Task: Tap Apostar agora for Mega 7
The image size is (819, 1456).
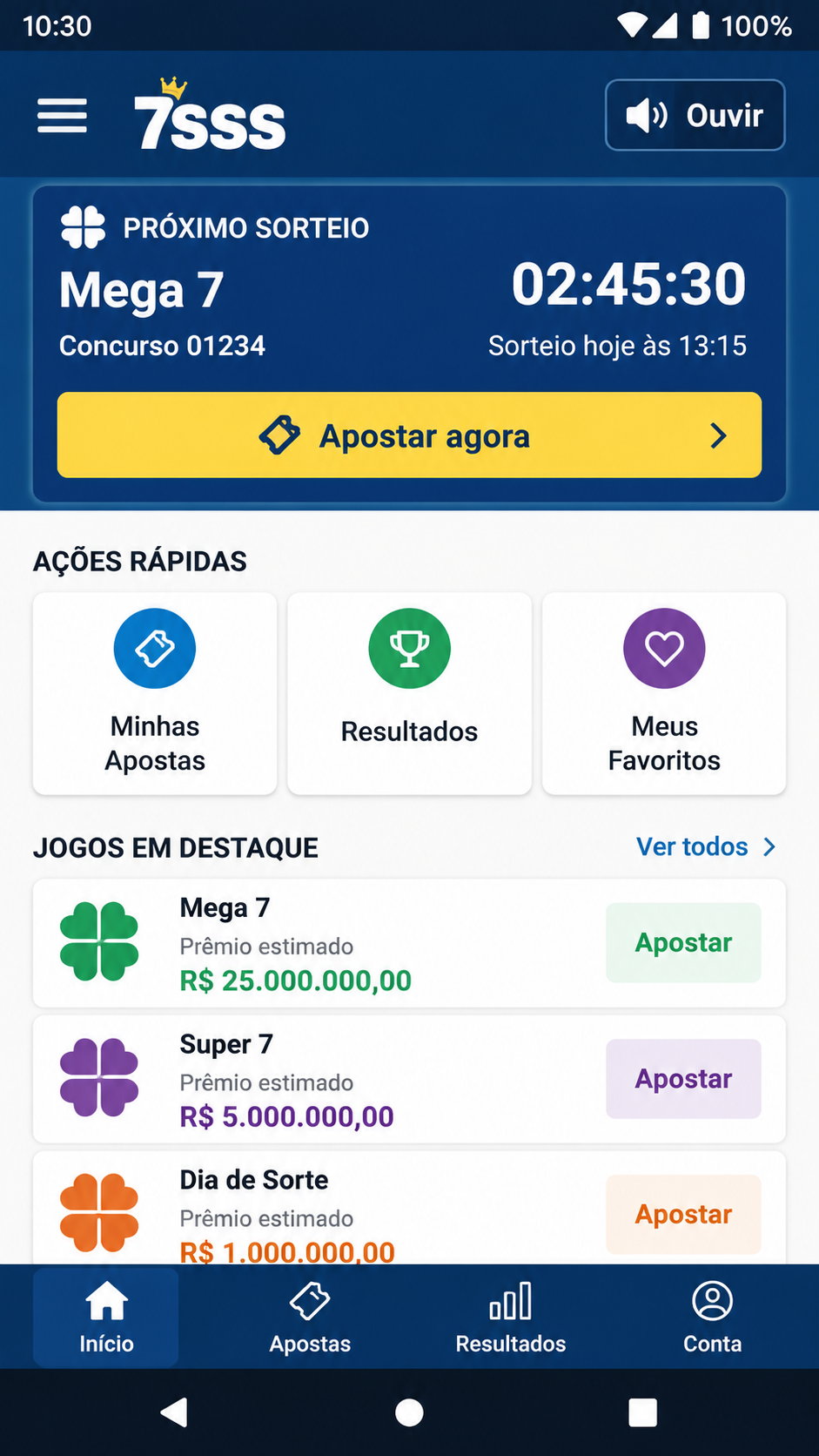Action: click(409, 435)
